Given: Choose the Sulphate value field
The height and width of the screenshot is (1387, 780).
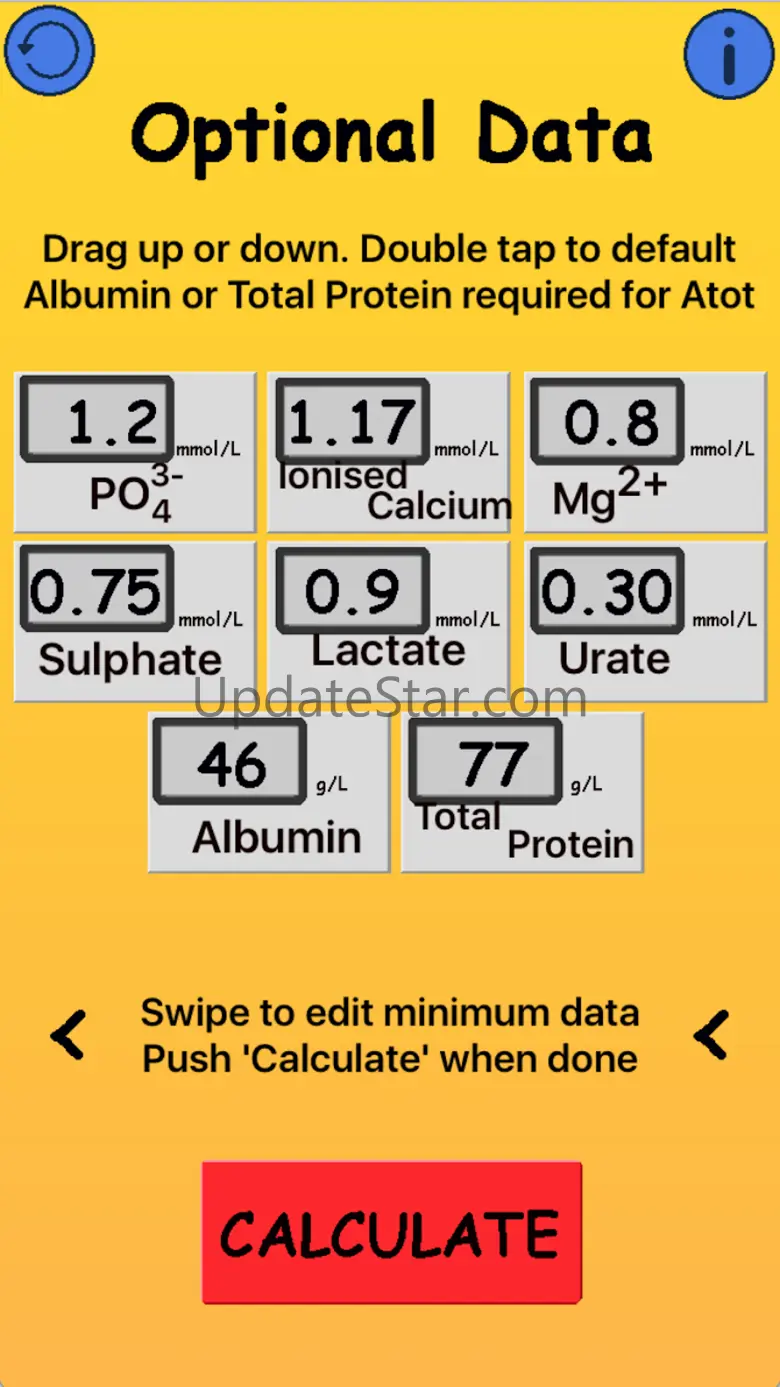Looking at the screenshot, I should (x=97, y=591).
